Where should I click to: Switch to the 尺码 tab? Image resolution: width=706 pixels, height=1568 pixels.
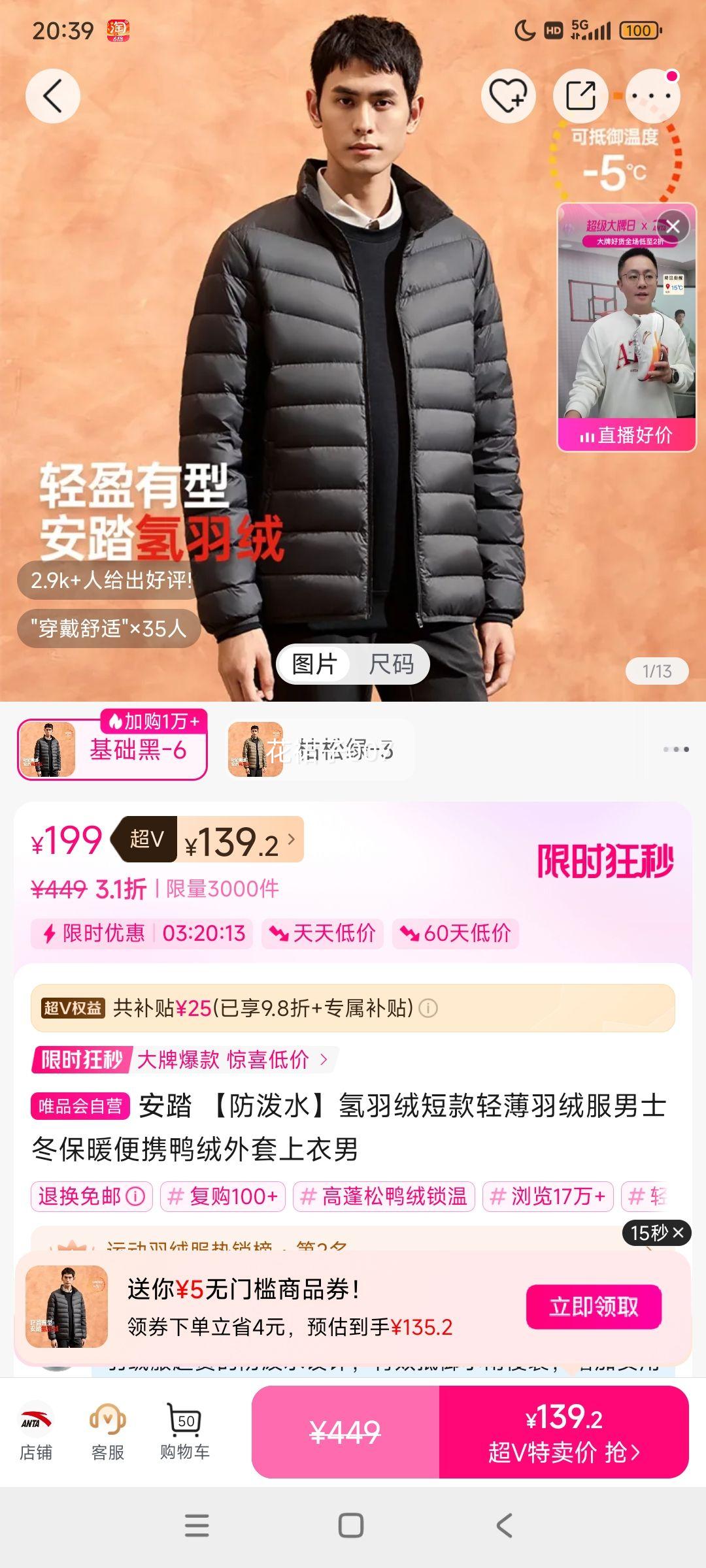[x=391, y=664]
